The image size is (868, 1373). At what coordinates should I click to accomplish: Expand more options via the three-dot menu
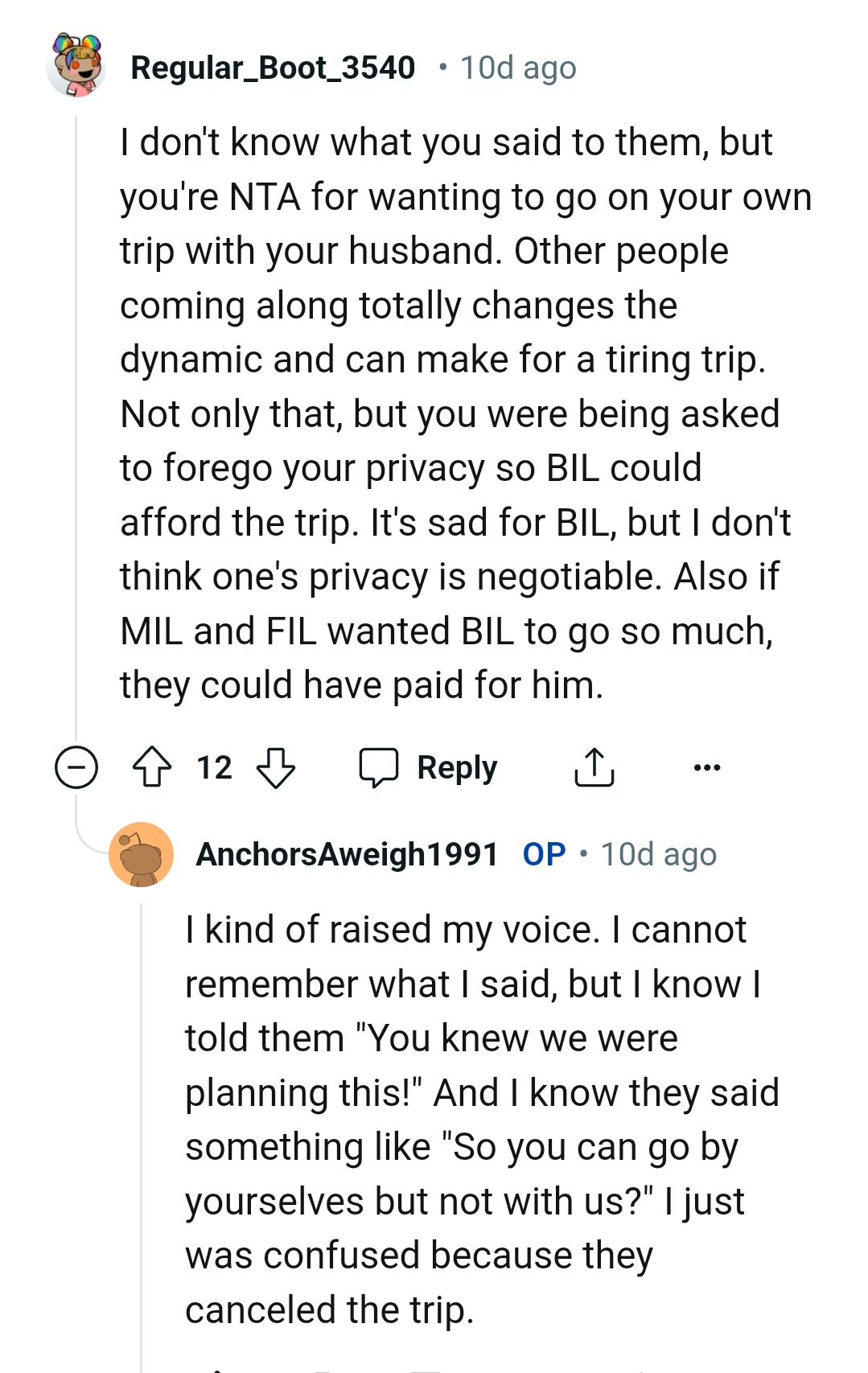(x=706, y=767)
